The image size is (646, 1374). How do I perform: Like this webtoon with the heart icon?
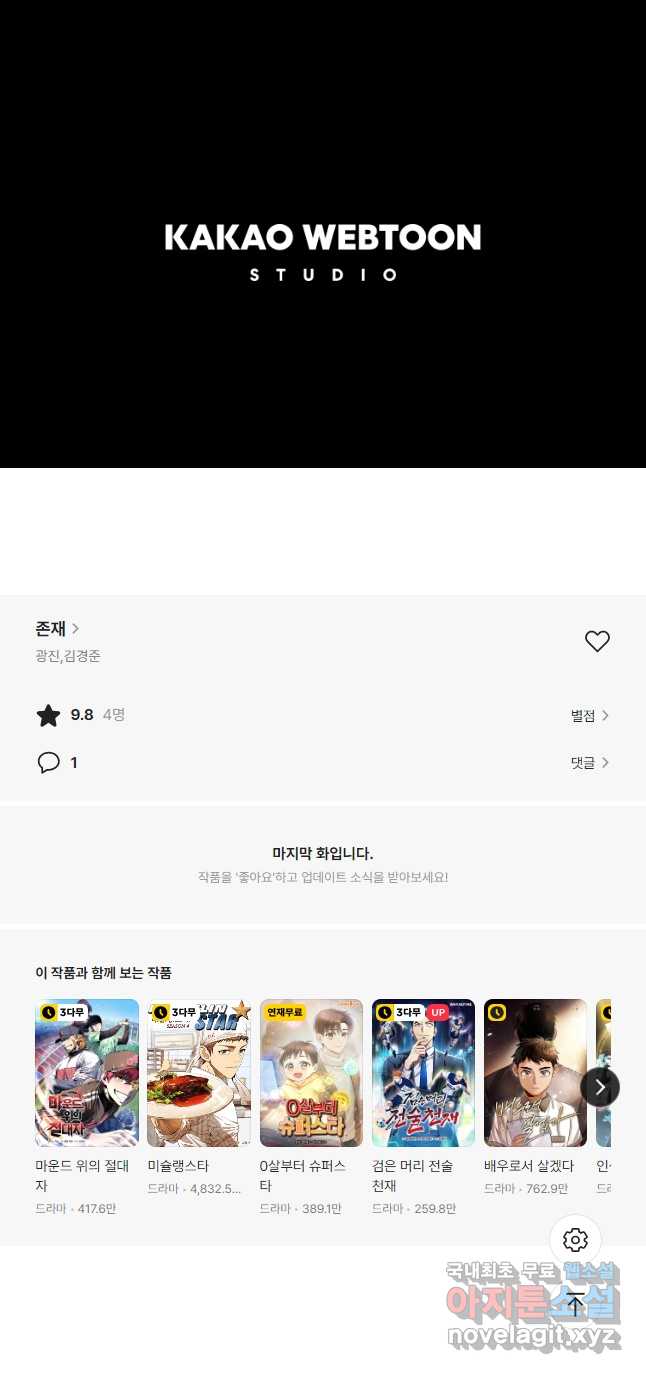(597, 642)
